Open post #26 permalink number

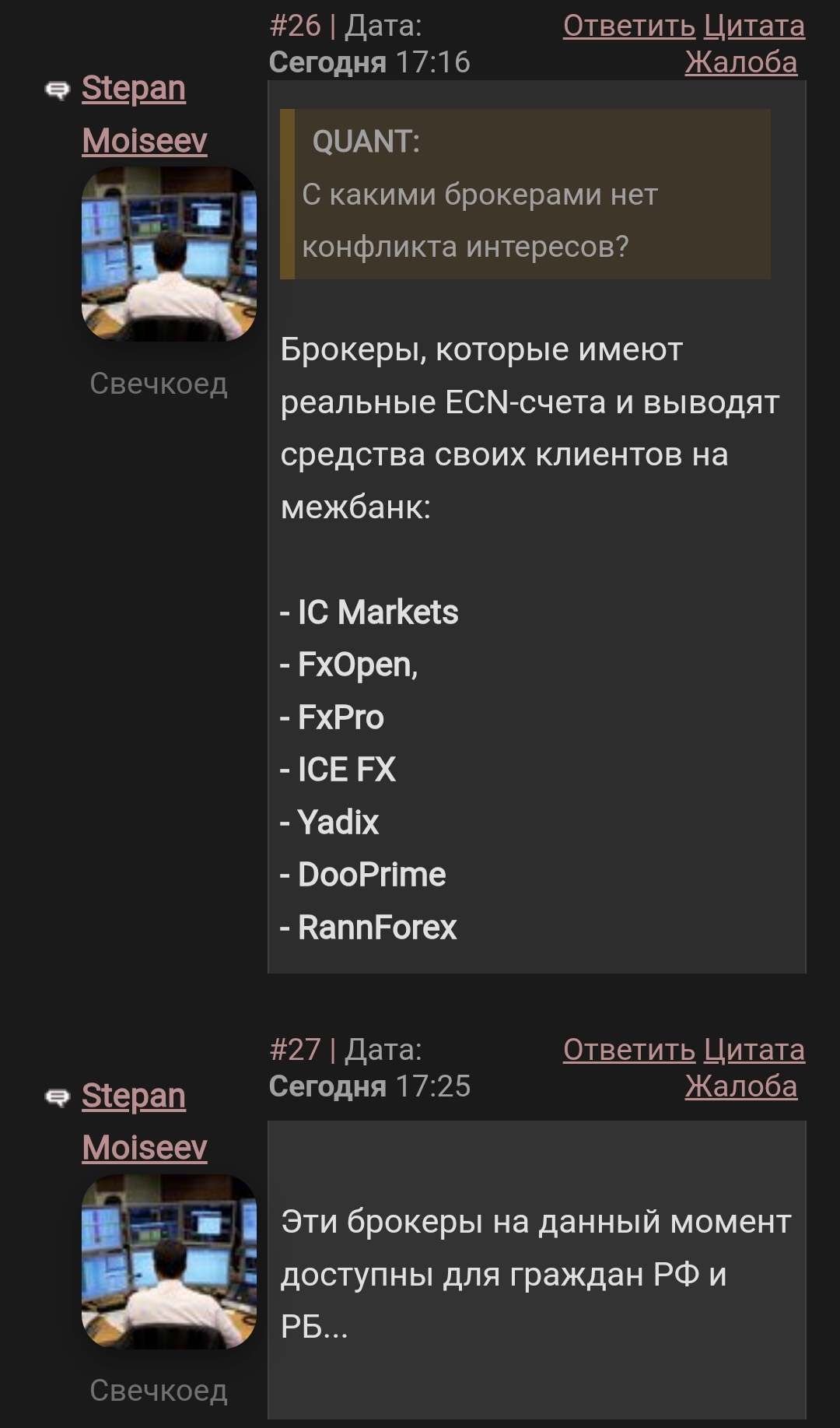pos(295,26)
